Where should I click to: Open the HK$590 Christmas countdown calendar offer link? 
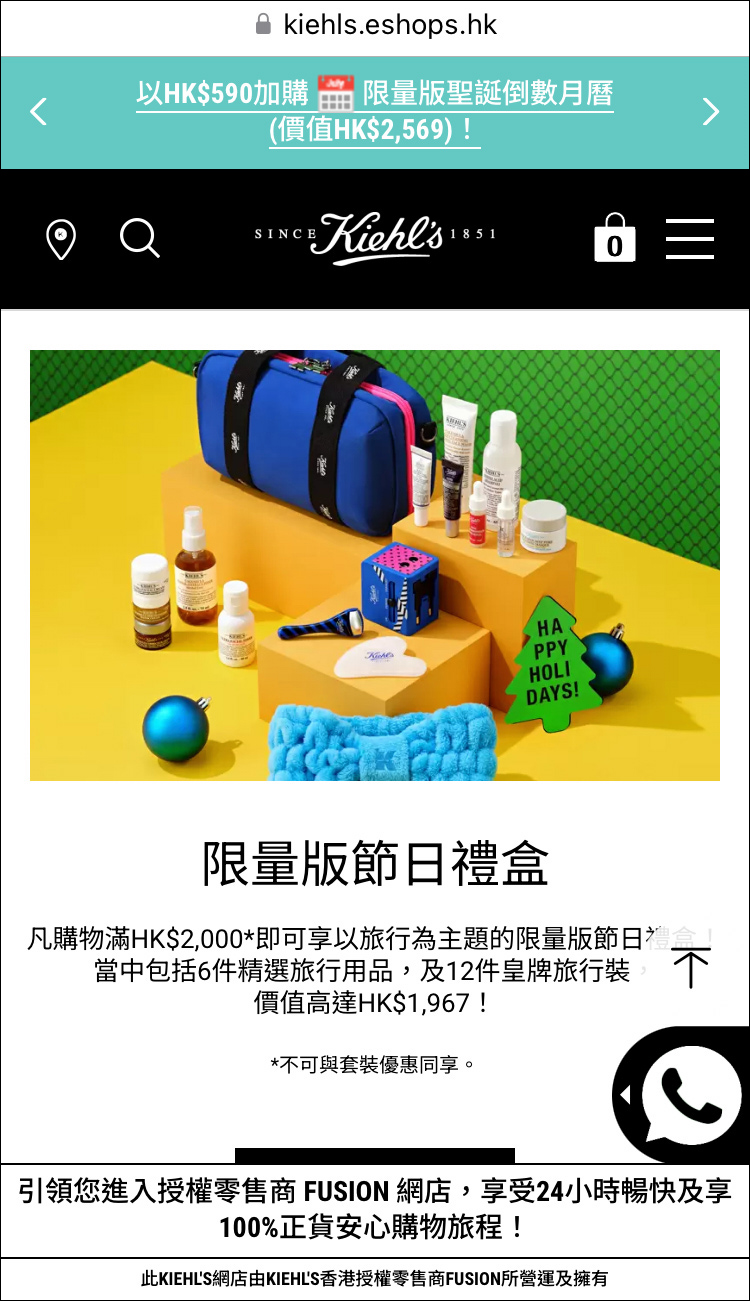coord(374,112)
